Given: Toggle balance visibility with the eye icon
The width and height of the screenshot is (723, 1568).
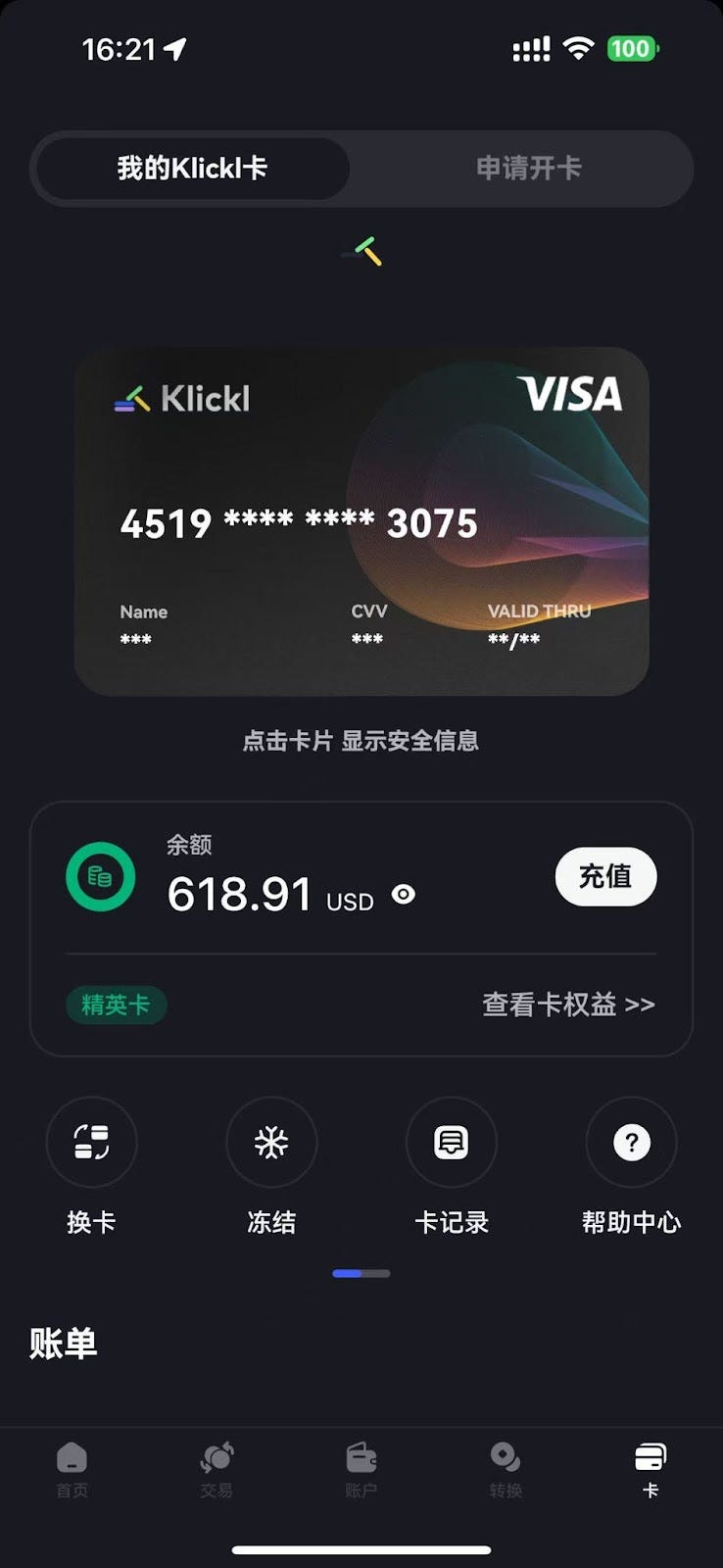Looking at the screenshot, I should click(x=404, y=894).
